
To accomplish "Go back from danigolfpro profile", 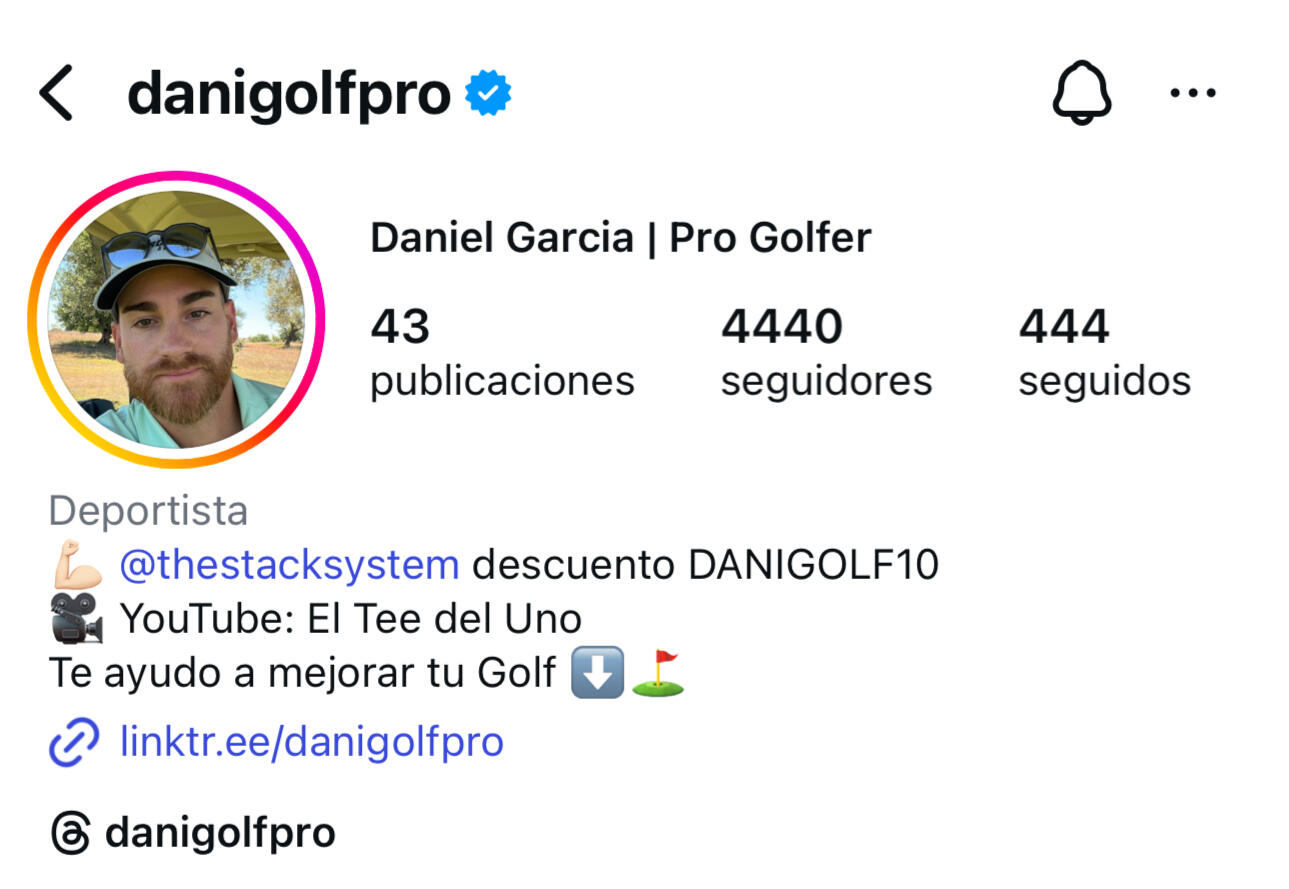I will pyautogui.click(x=56, y=94).
